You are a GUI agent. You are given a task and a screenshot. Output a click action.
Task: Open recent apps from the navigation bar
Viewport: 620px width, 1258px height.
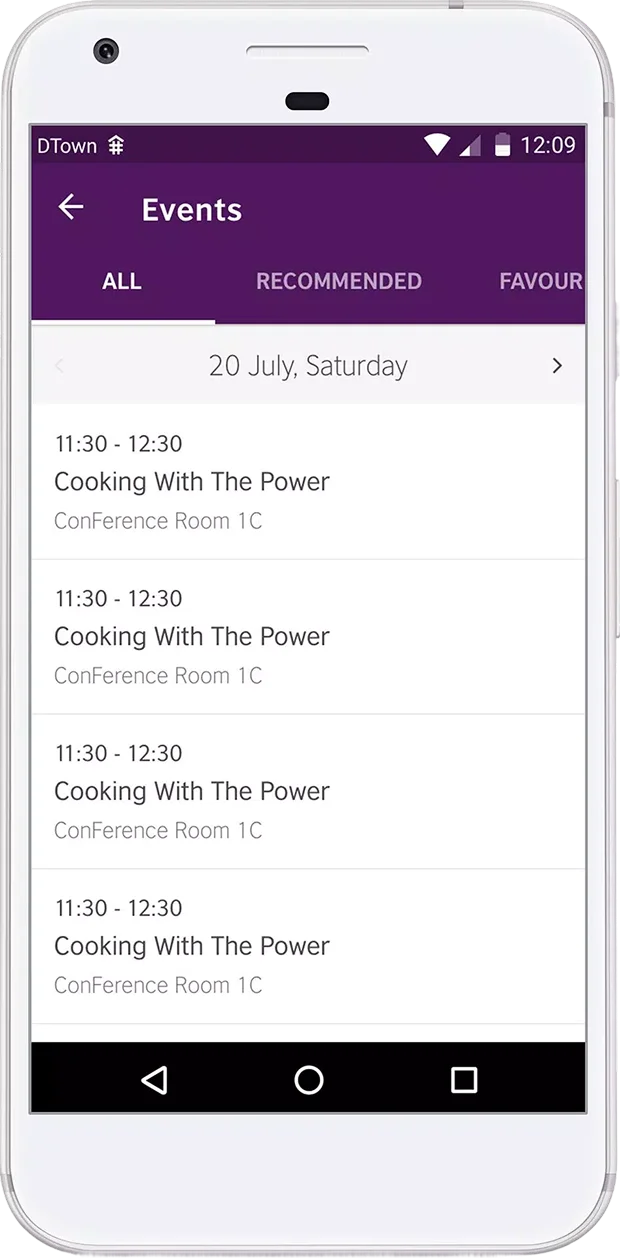coord(463,1079)
